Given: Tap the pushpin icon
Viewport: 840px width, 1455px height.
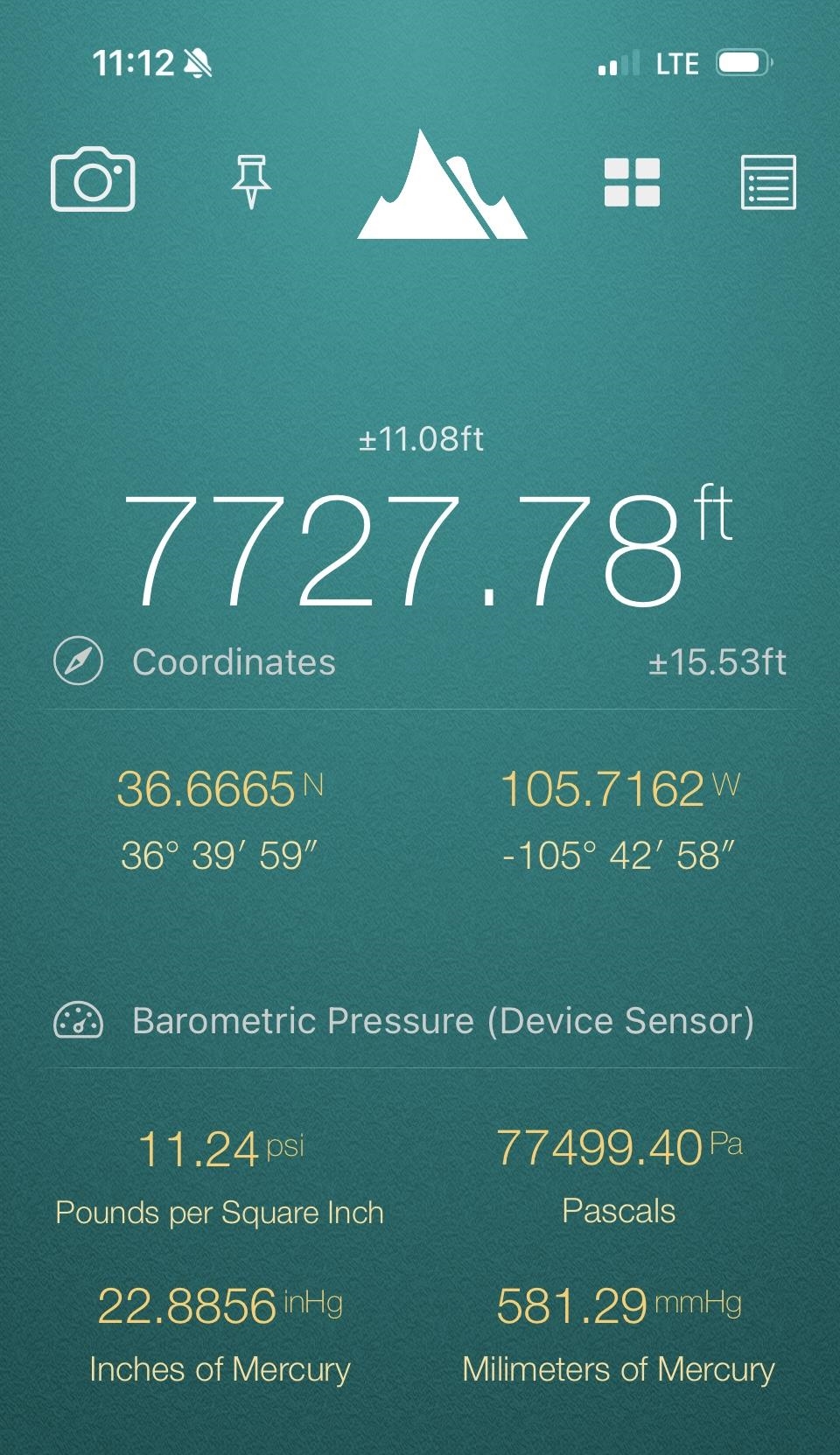Looking at the screenshot, I should click(x=251, y=181).
